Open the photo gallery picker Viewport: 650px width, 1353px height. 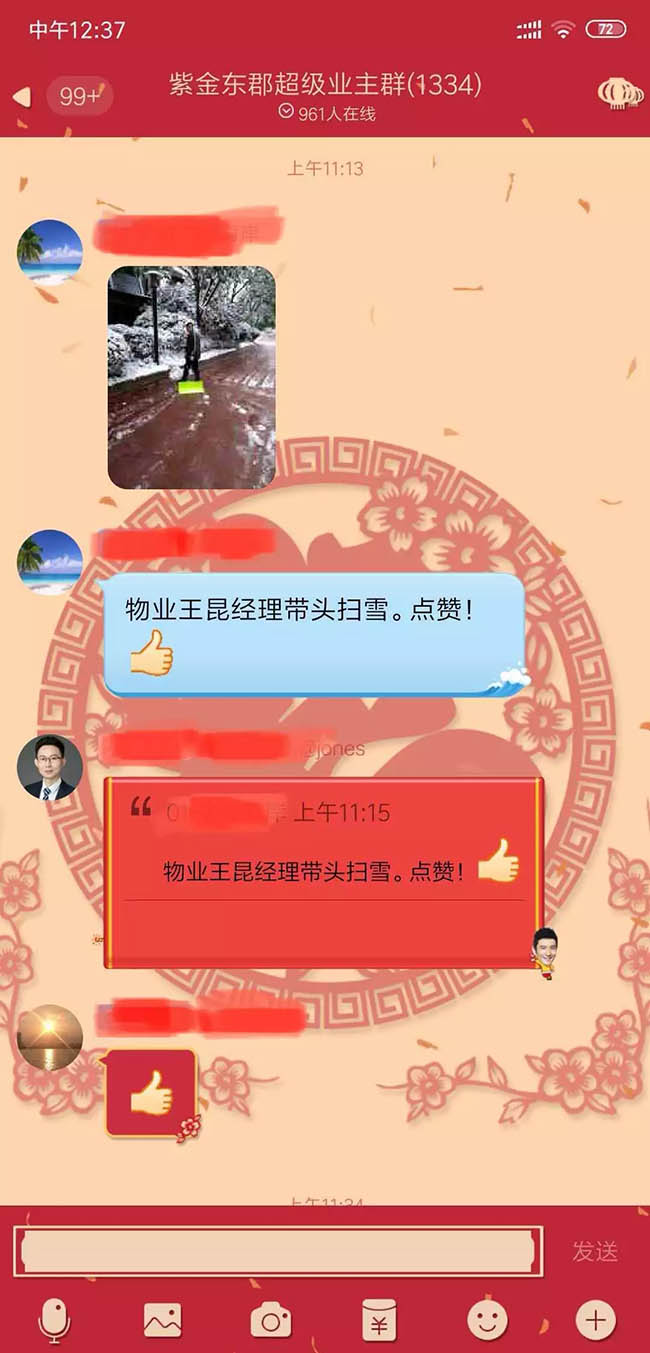[x=162, y=1320]
